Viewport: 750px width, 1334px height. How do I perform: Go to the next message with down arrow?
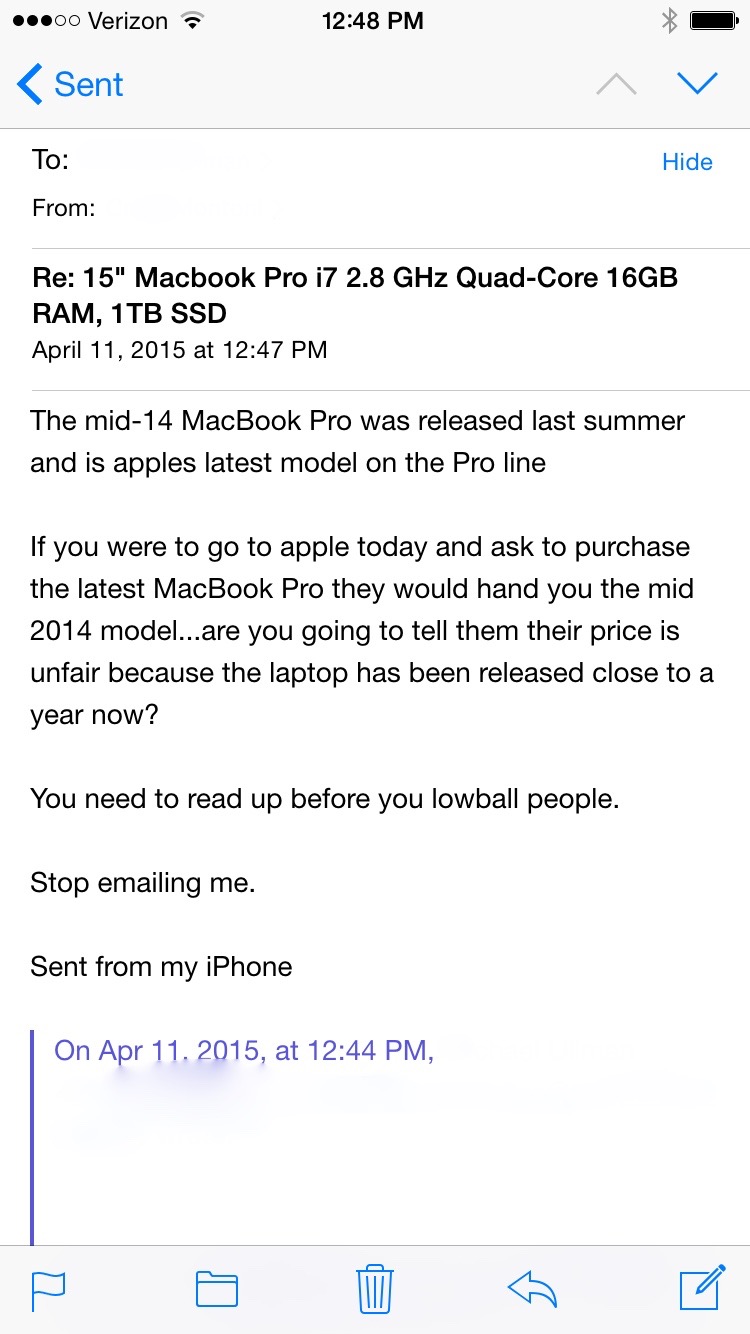[x=697, y=84]
